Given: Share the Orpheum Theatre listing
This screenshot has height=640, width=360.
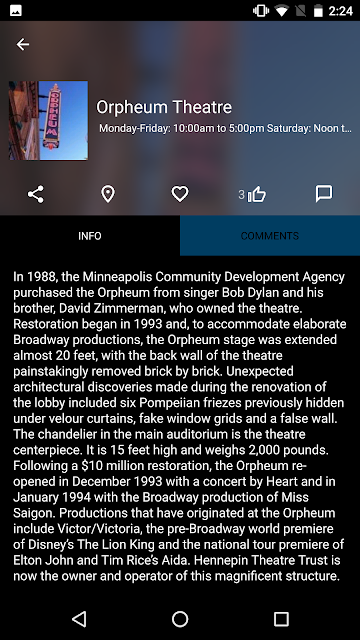Looking at the screenshot, I should coord(36,194).
